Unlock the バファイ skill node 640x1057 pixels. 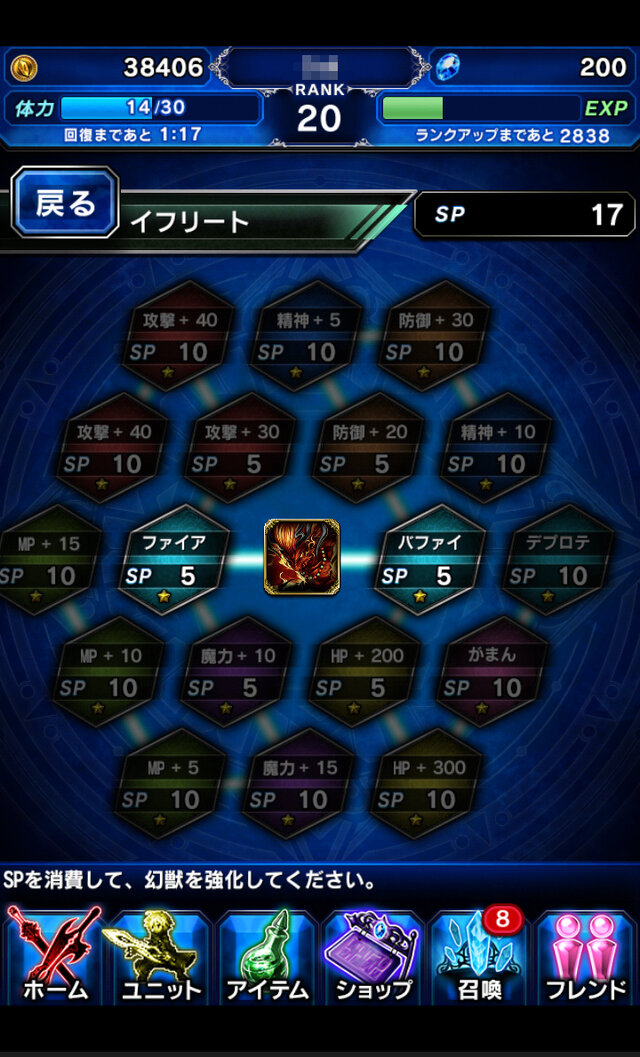[429, 560]
